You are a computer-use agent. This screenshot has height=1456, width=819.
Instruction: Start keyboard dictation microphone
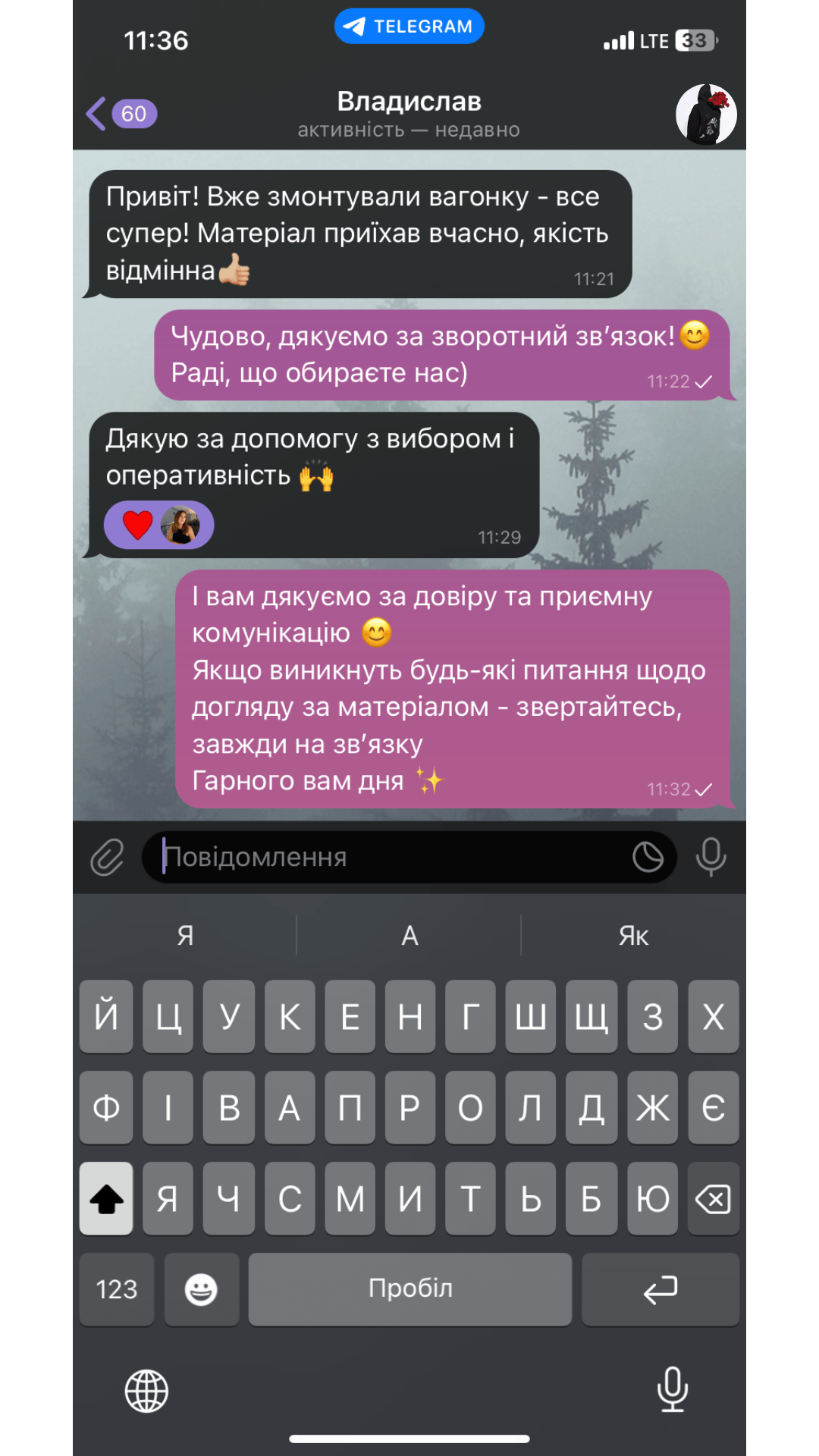click(x=672, y=1389)
